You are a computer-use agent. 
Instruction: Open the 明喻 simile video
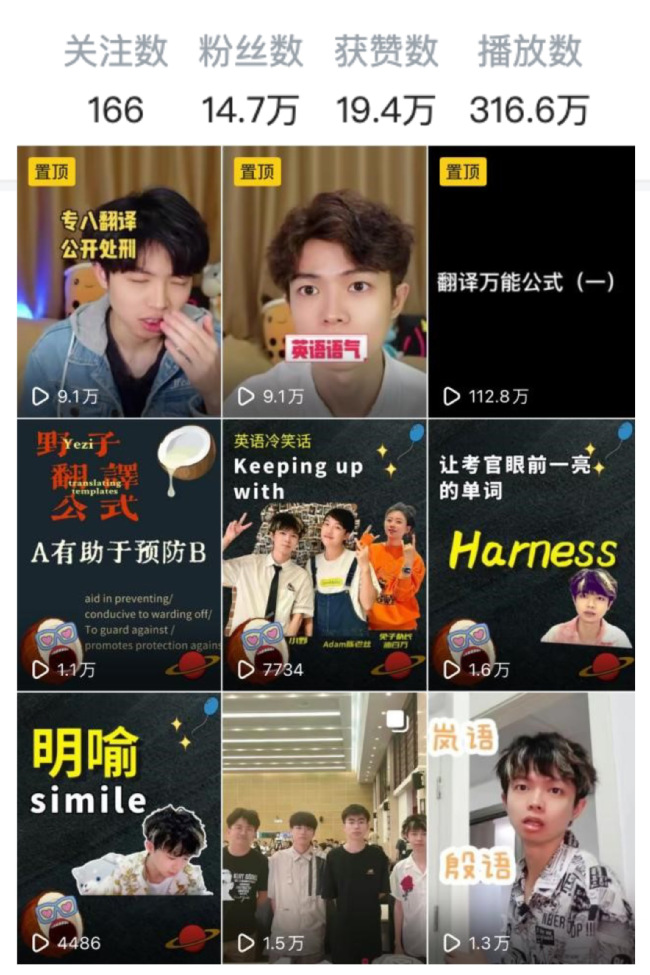click(x=119, y=828)
